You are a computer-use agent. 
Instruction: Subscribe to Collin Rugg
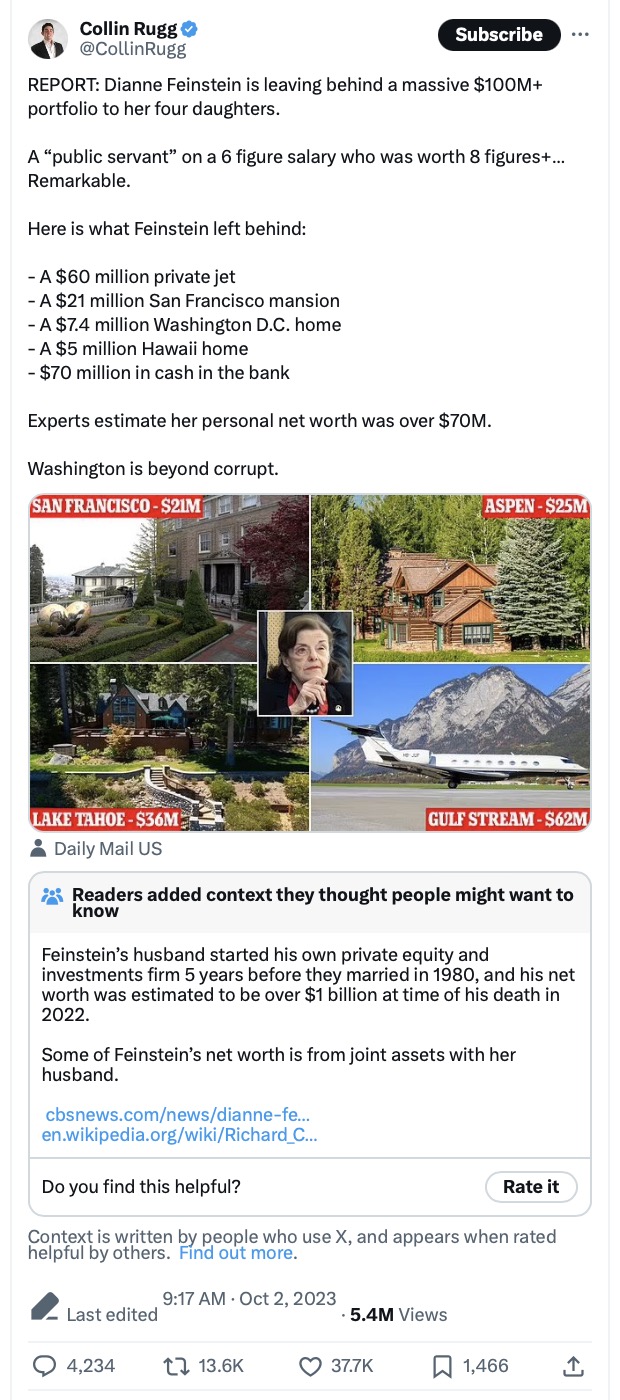[x=499, y=35]
